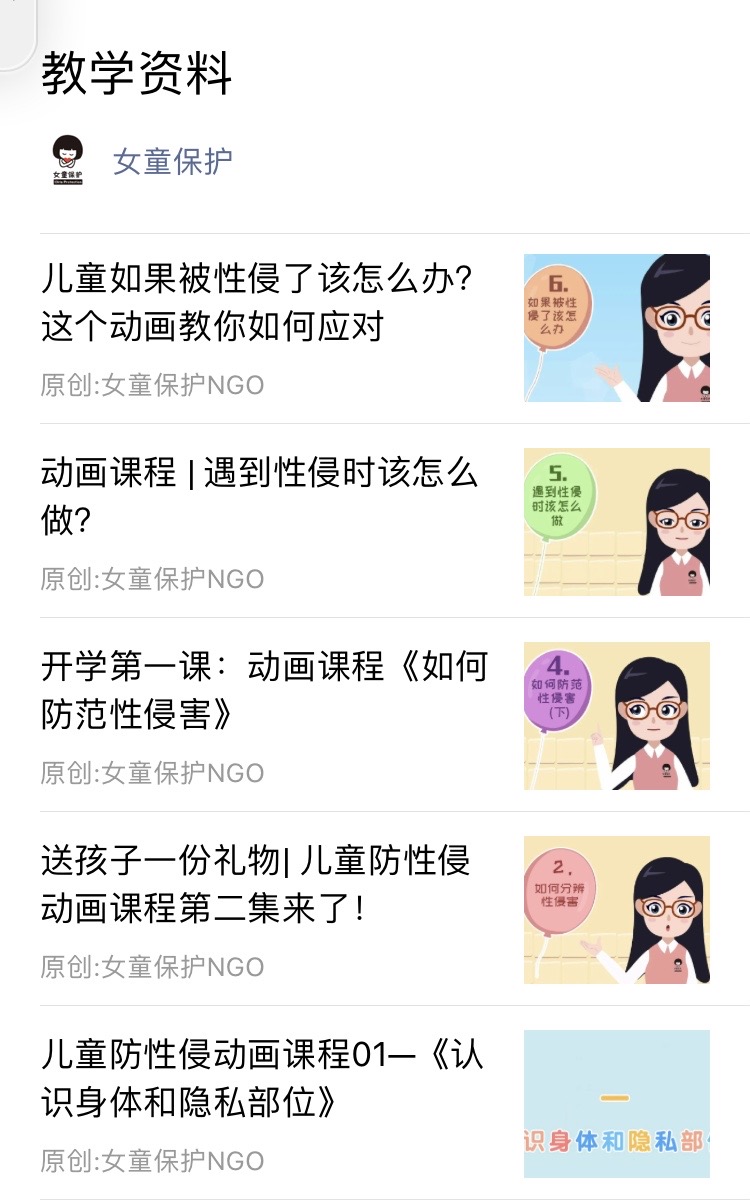
Task: Open 动画课程 遇到性侵时该怎么做 article
Action: [x=259, y=496]
